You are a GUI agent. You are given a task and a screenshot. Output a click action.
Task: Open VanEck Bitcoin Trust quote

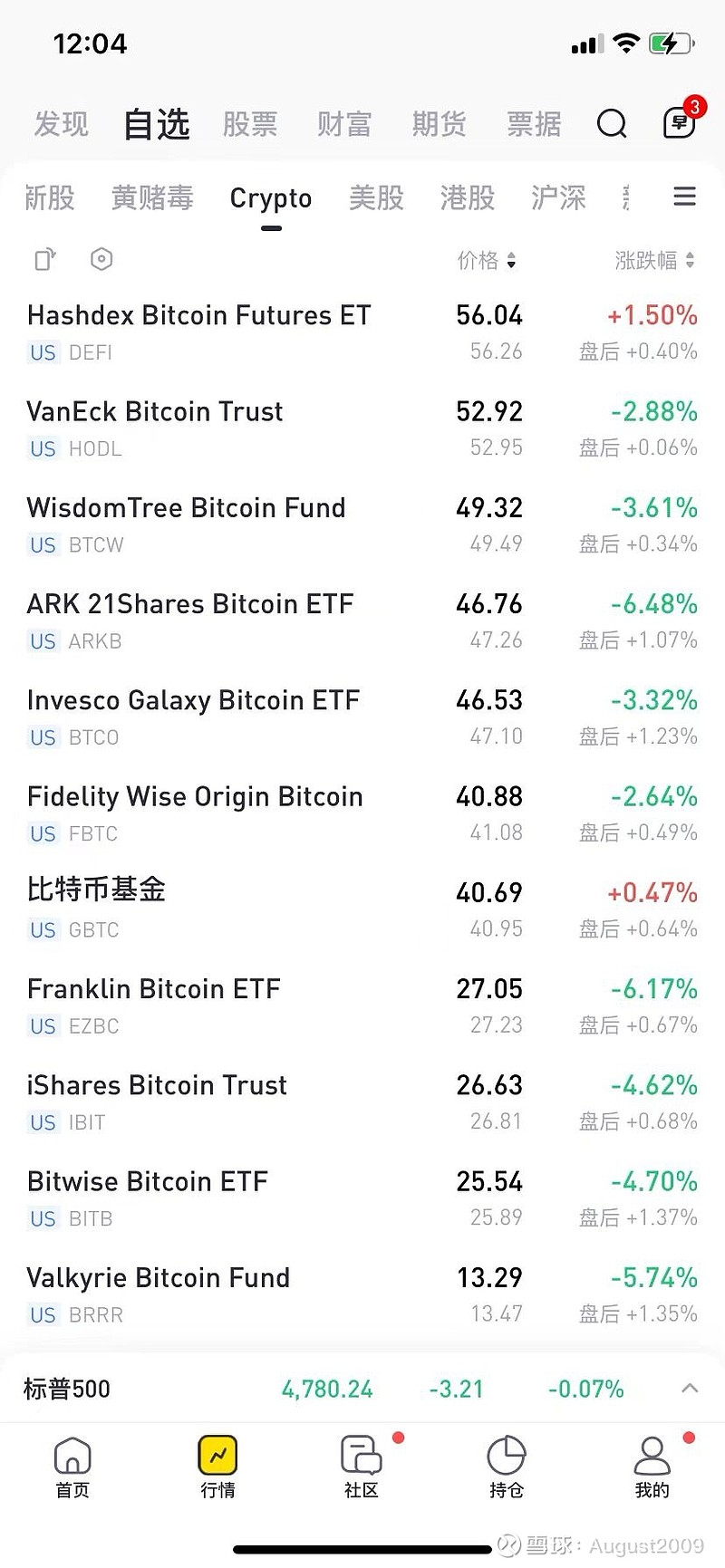272,426
